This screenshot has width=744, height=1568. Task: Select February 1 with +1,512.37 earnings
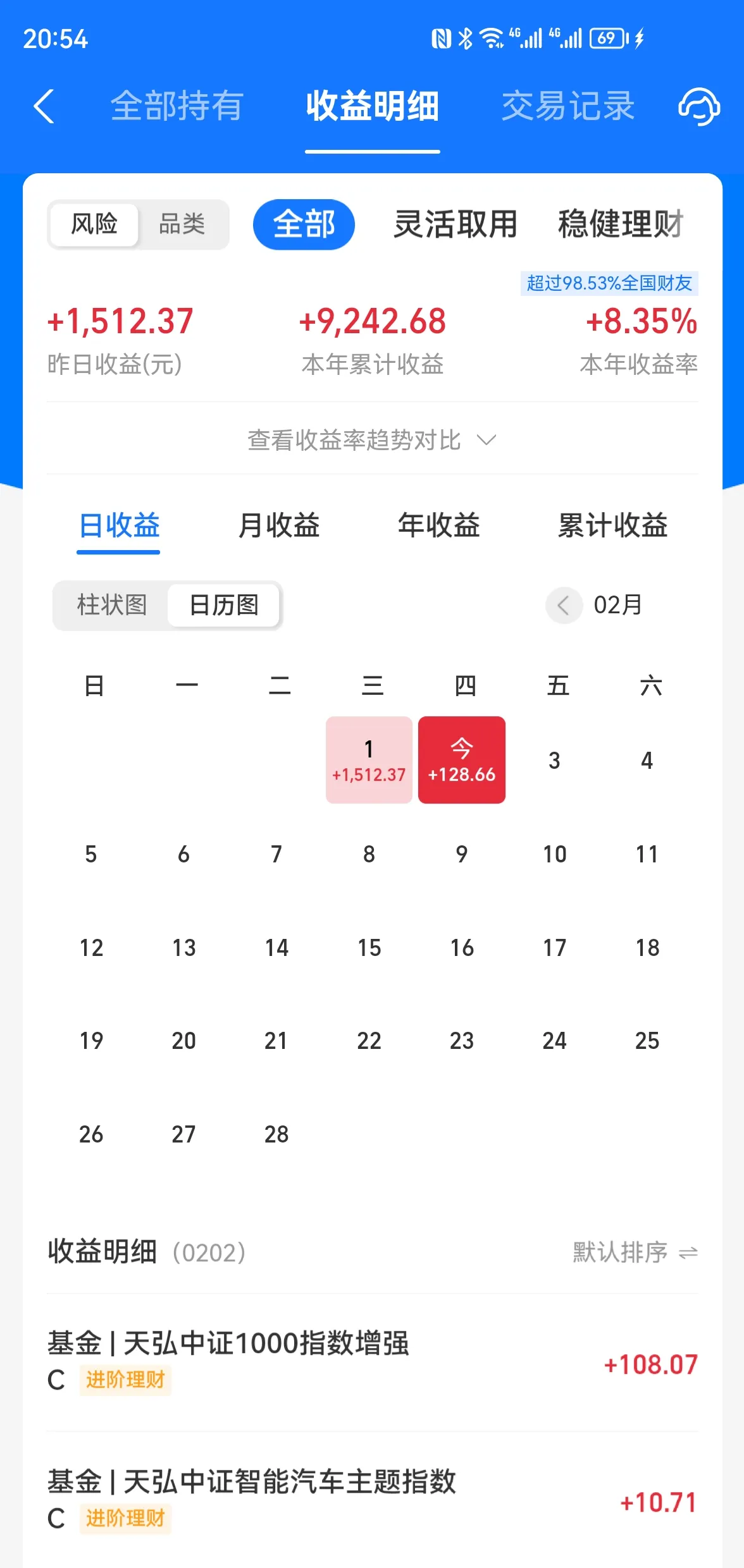(x=369, y=760)
